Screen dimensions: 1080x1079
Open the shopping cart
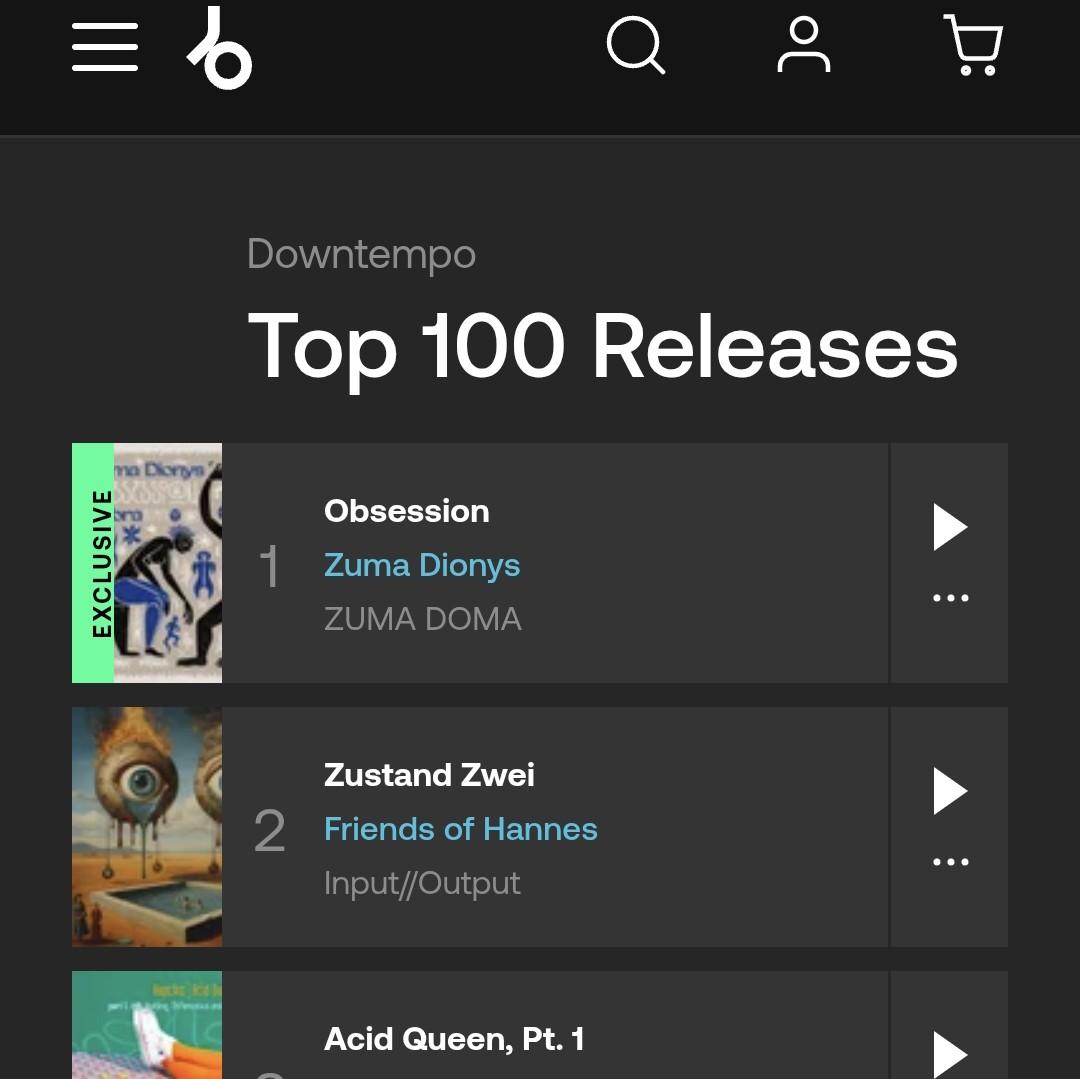(x=972, y=46)
